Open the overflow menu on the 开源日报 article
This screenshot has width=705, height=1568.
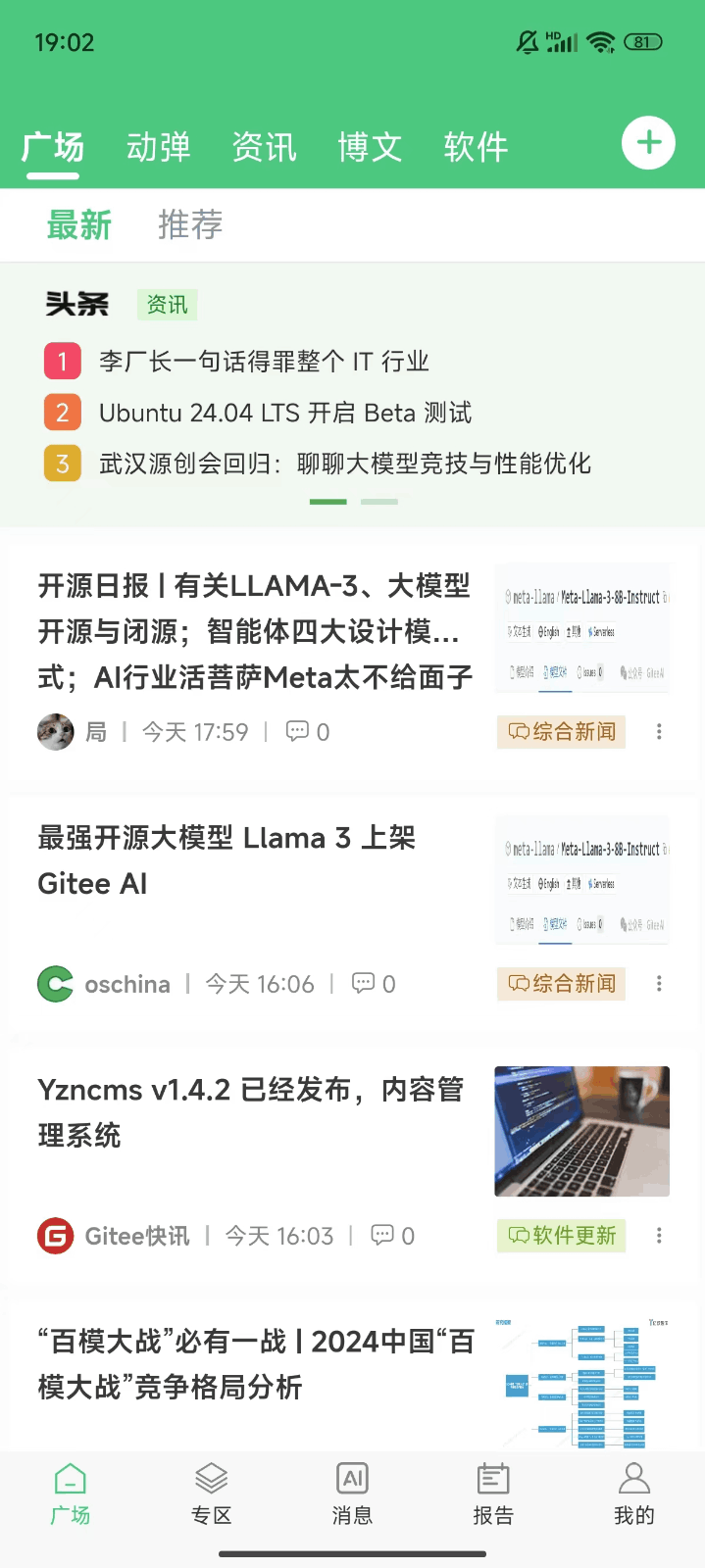click(659, 732)
